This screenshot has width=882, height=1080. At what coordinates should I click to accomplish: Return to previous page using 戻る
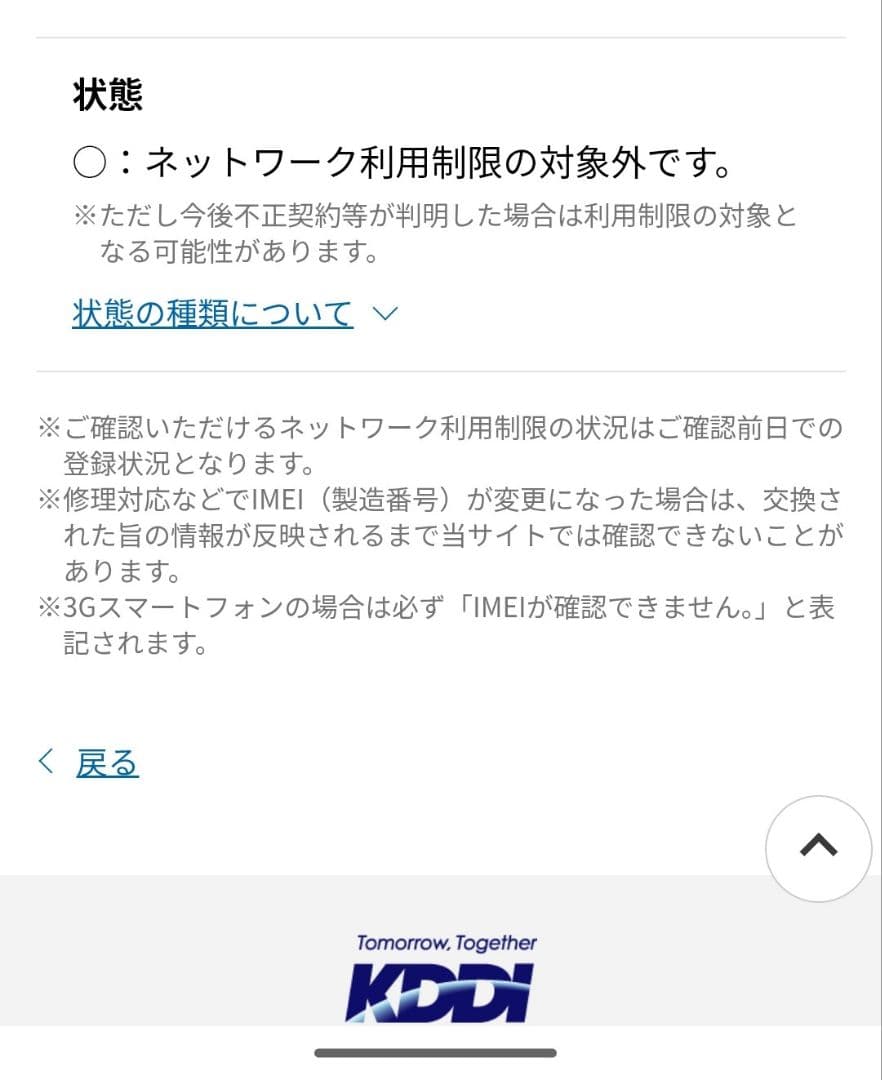pyautogui.click(x=107, y=761)
